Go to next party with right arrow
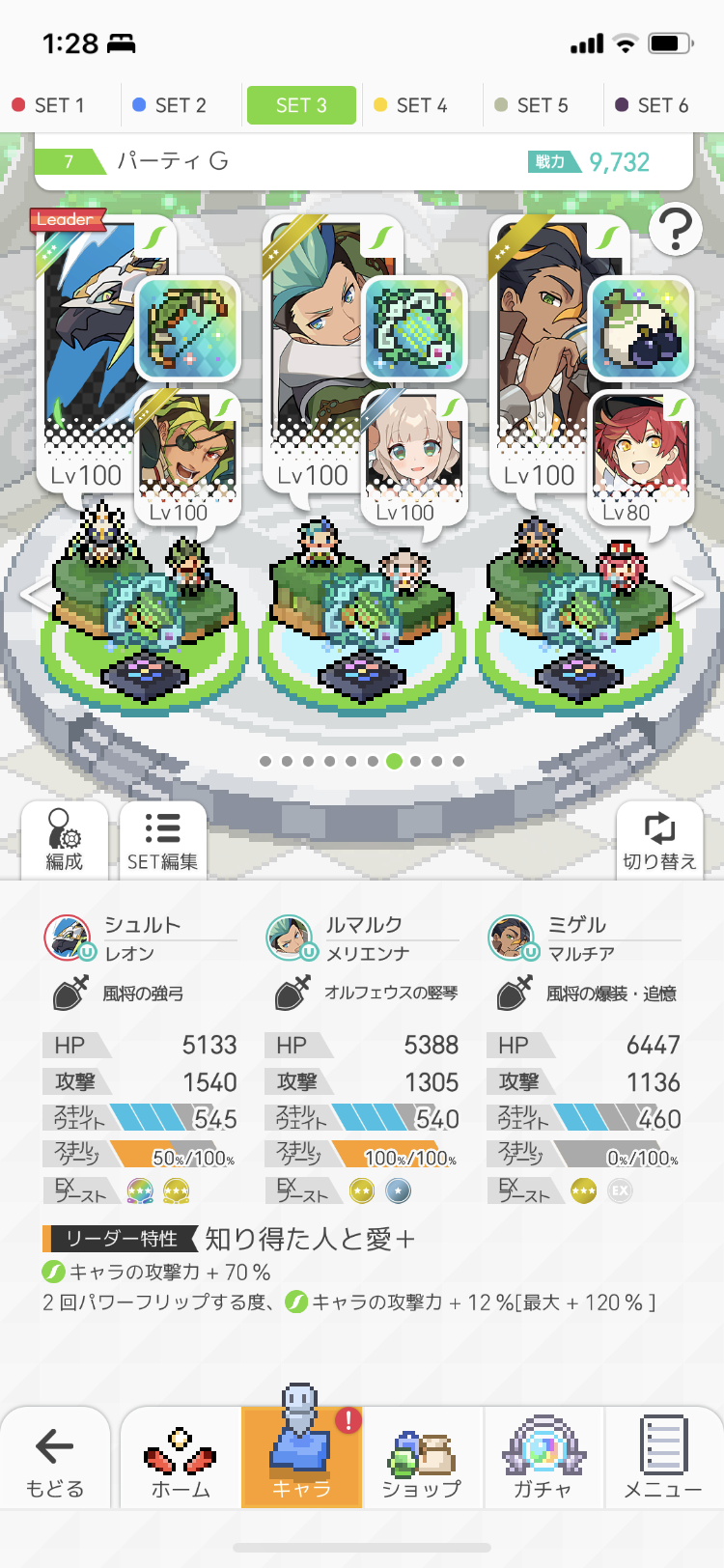This screenshot has width=724, height=1568. click(689, 596)
